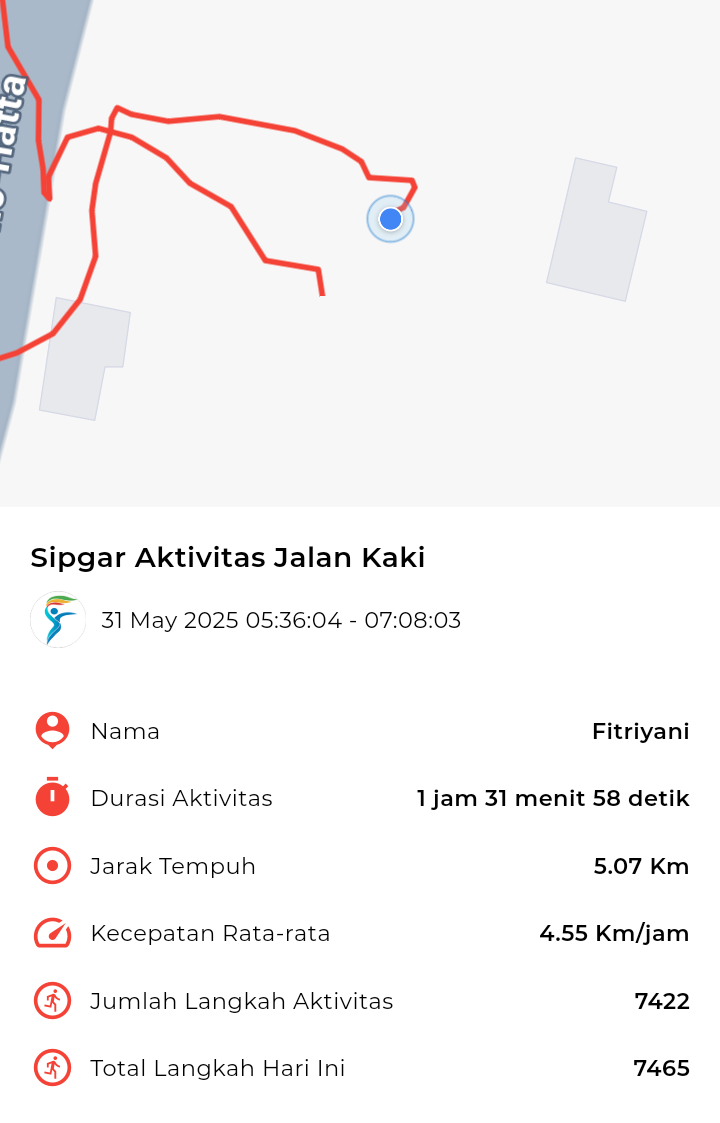720x1123 pixels.
Task: Click the duration value 1 jam 31 menit
Action: point(553,798)
